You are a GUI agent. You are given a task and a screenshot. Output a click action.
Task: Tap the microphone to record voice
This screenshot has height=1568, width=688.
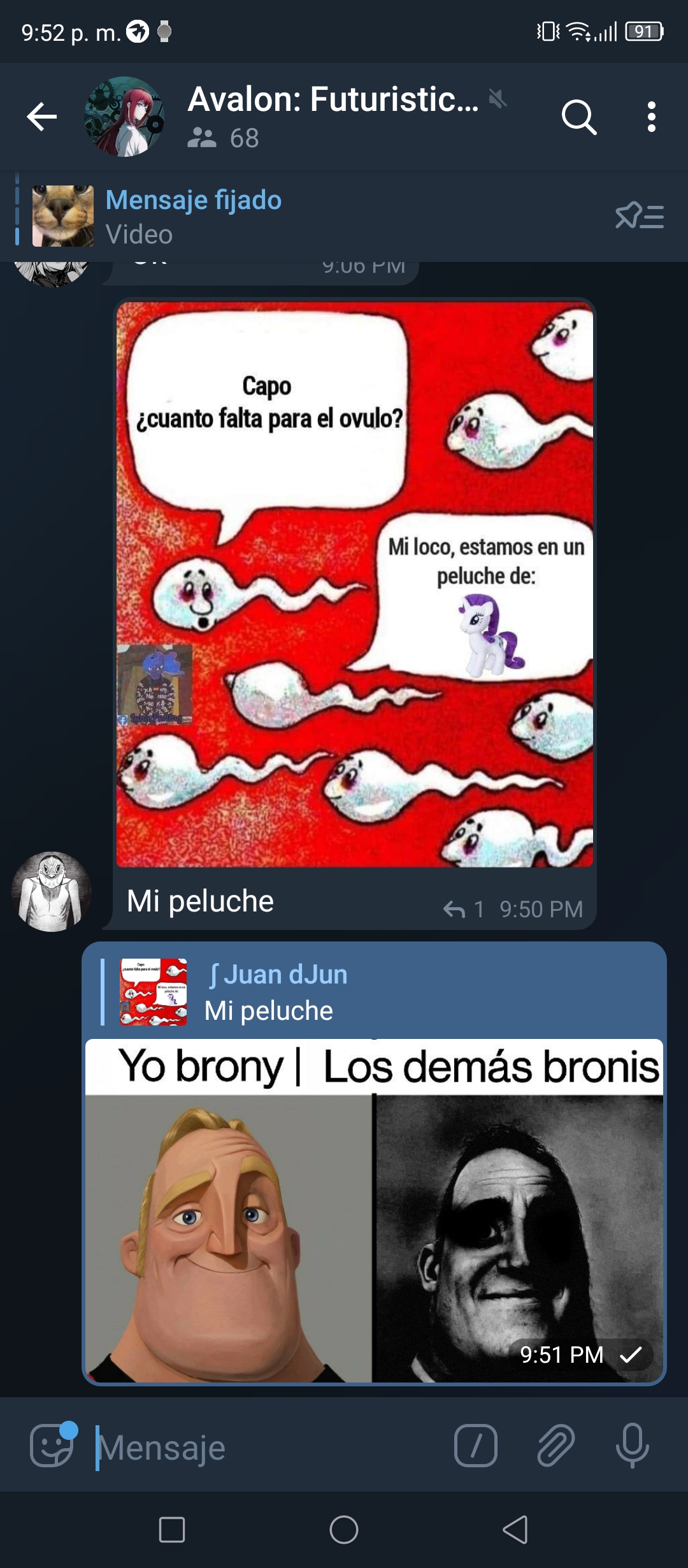633,1446
